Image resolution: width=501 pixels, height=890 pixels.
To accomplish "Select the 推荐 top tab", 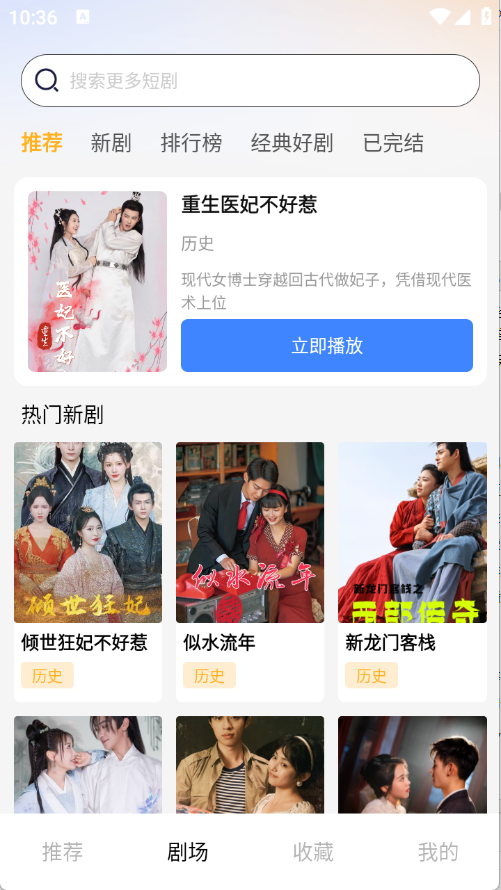I will (42, 142).
